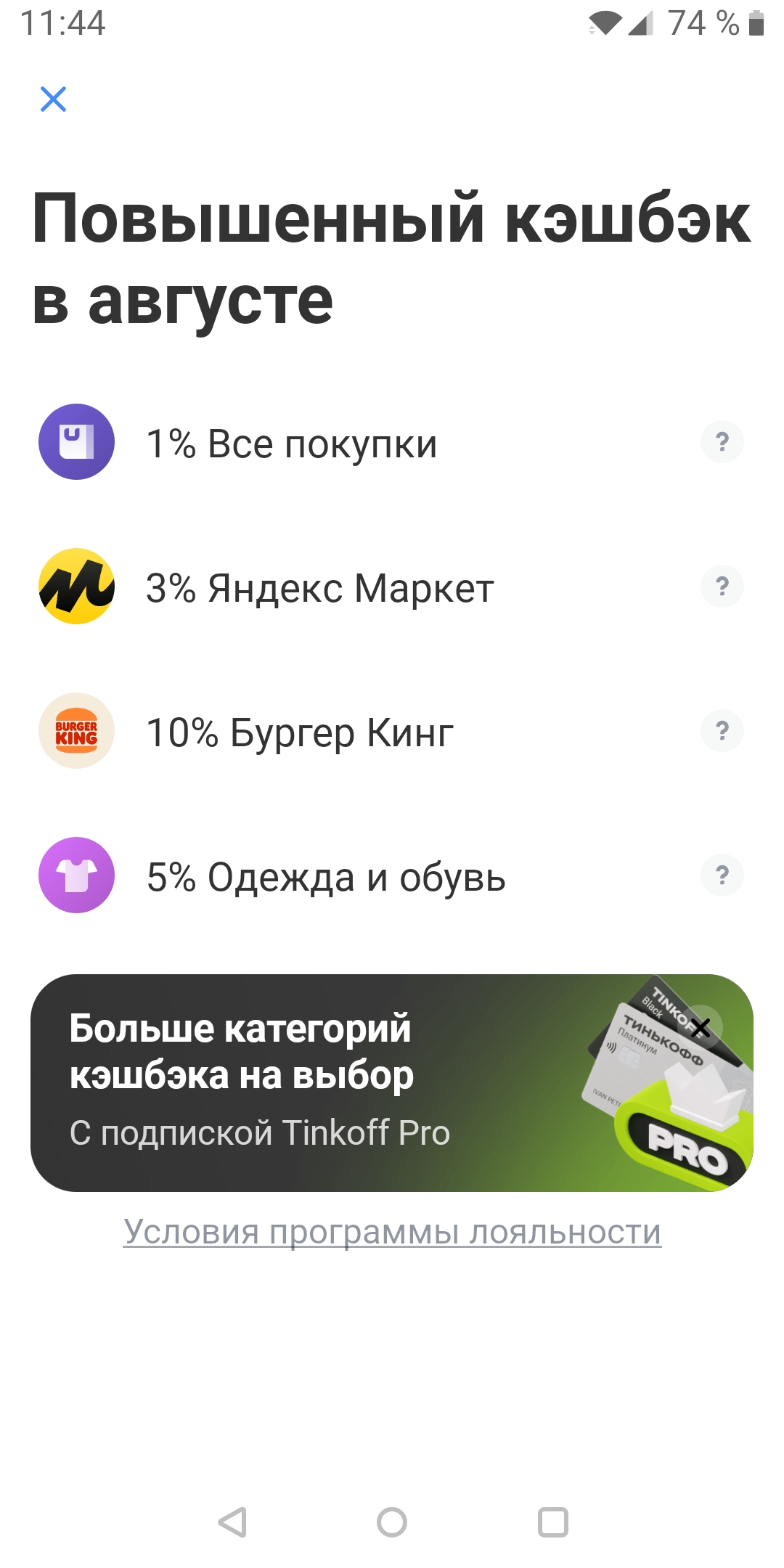Go back with the system back button

[x=233, y=1522]
